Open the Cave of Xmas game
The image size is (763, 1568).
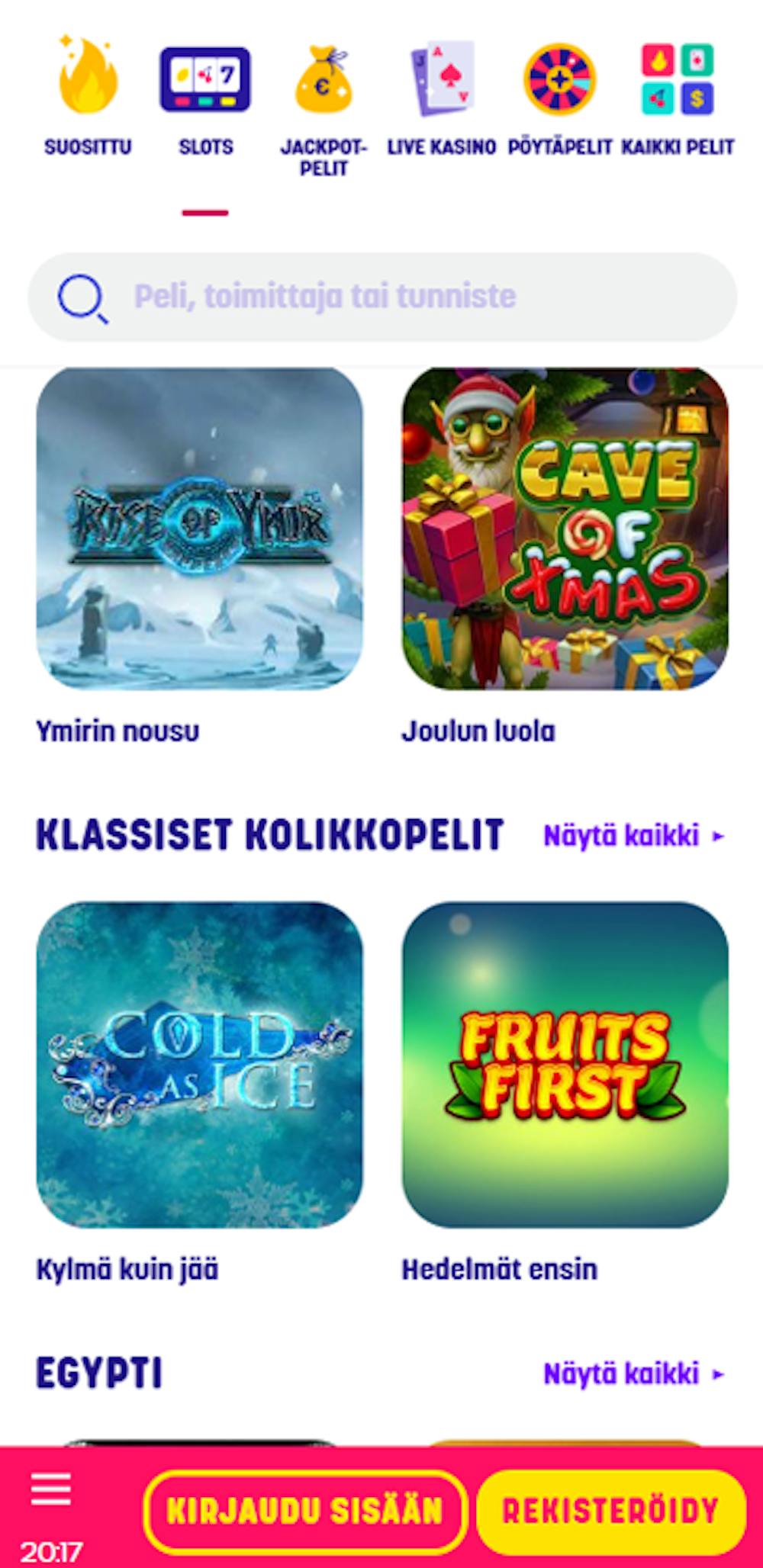[565, 529]
